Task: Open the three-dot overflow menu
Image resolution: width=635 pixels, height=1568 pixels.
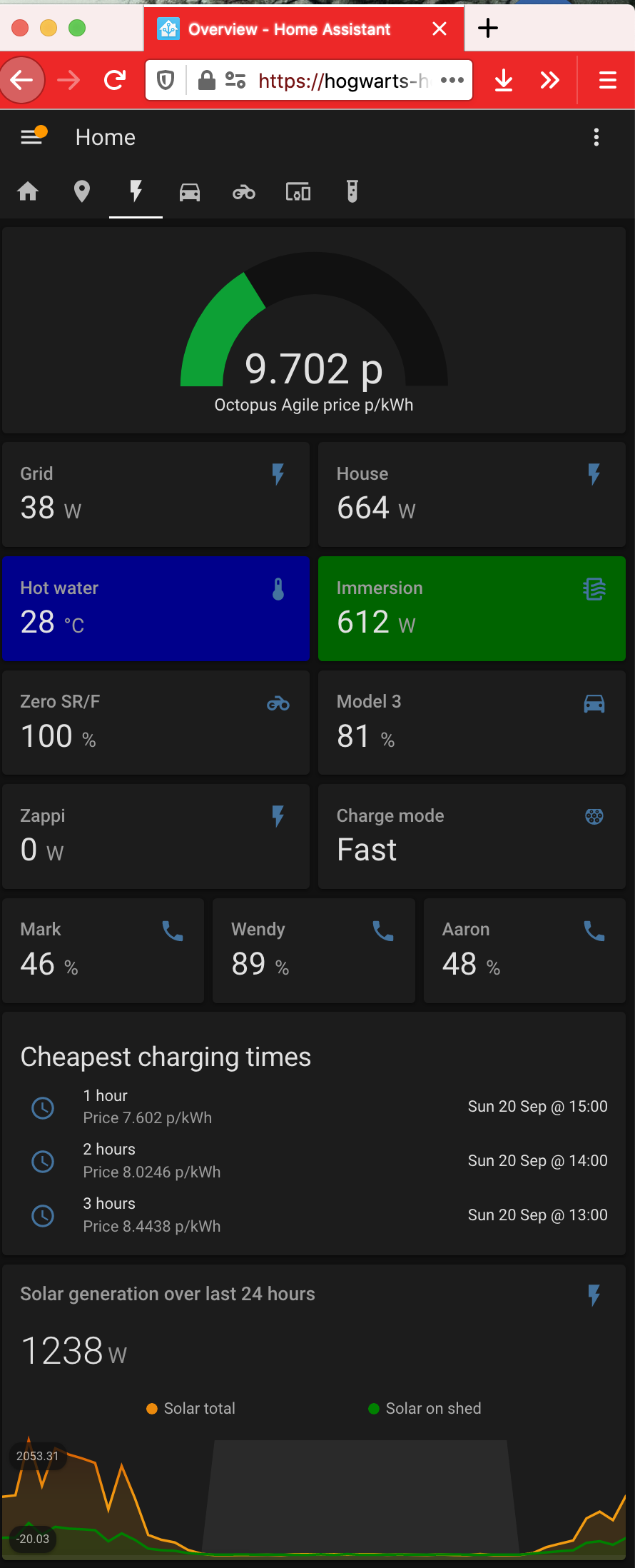Action: pos(596,137)
